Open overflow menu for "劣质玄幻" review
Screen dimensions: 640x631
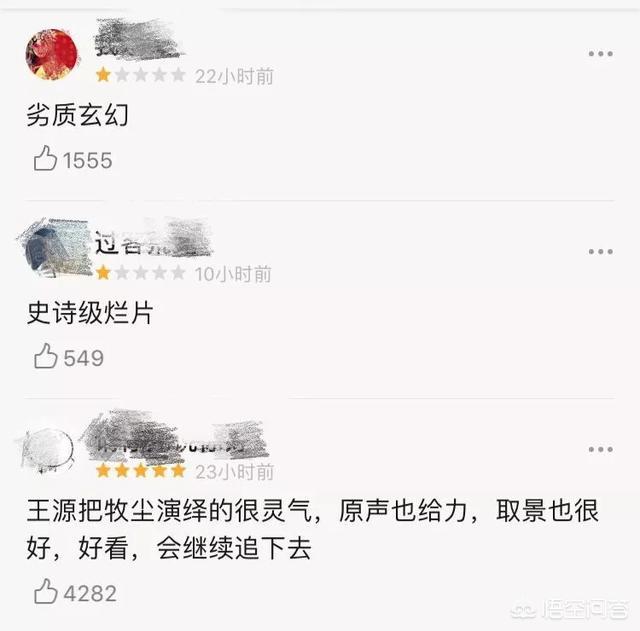(x=600, y=54)
